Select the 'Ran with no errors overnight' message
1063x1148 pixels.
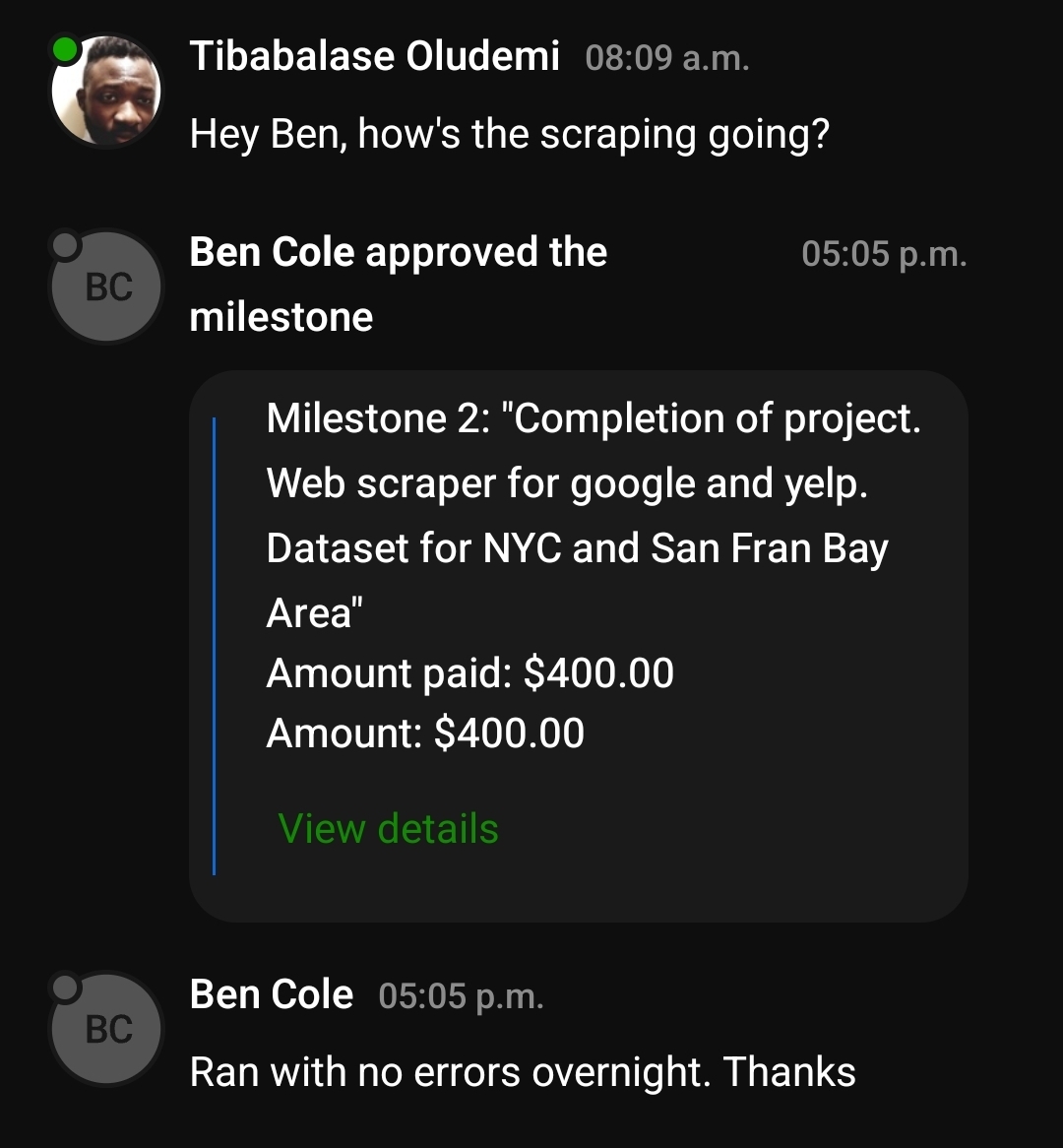tap(525, 1072)
